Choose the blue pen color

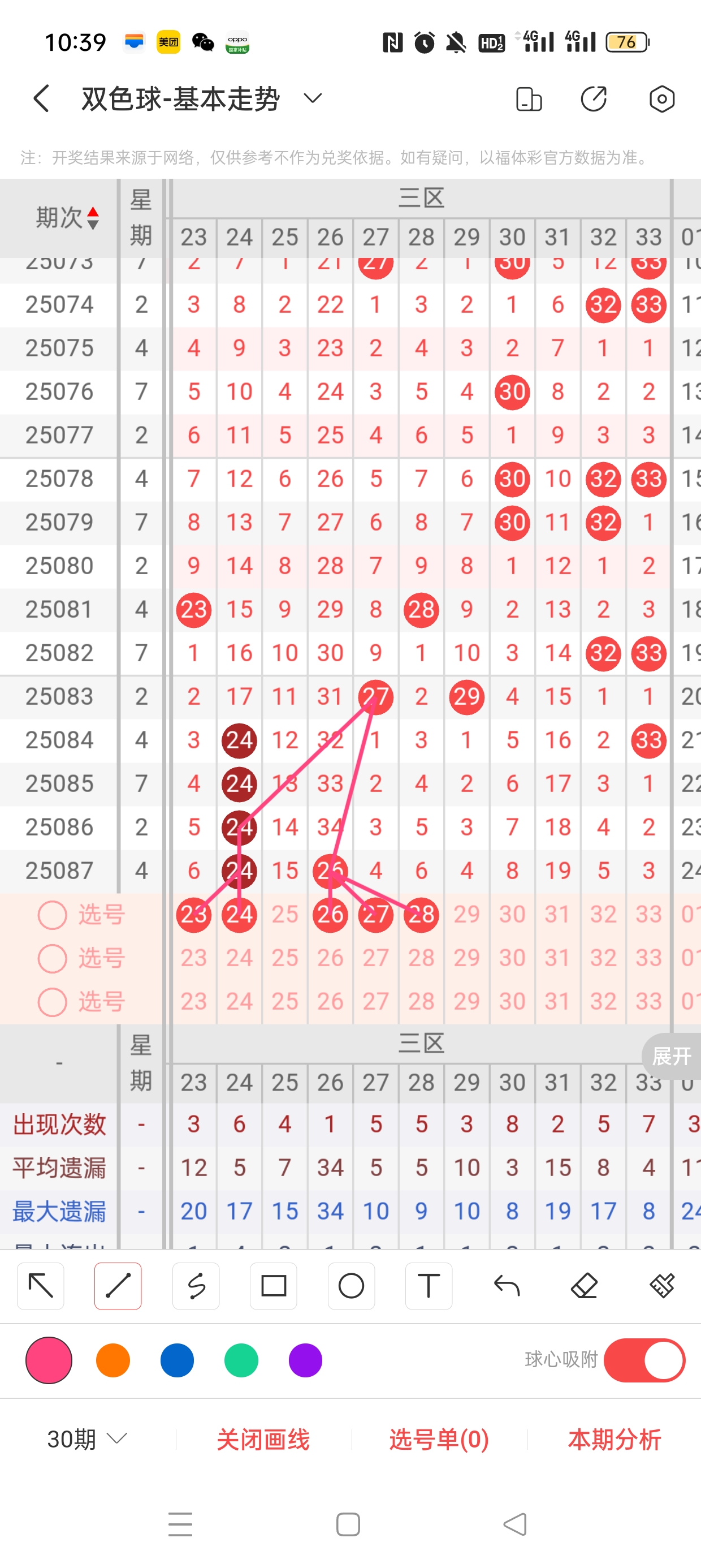[177, 1360]
